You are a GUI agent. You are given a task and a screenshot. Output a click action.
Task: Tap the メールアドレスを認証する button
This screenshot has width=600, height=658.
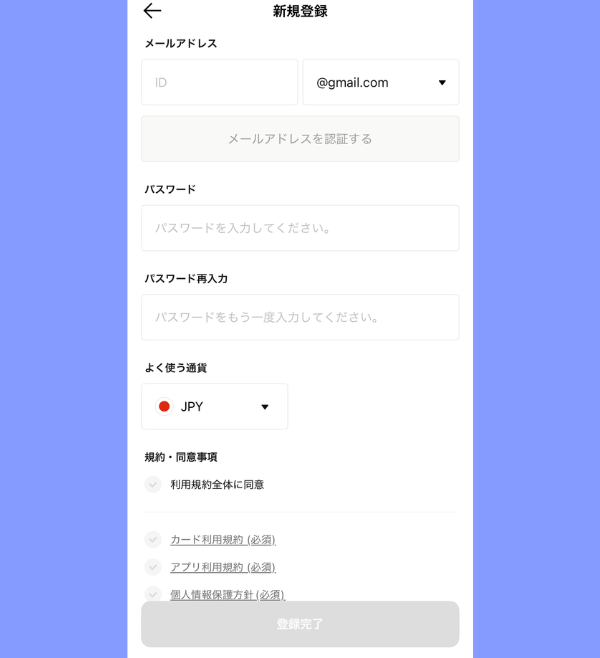pyautogui.click(x=300, y=139)
